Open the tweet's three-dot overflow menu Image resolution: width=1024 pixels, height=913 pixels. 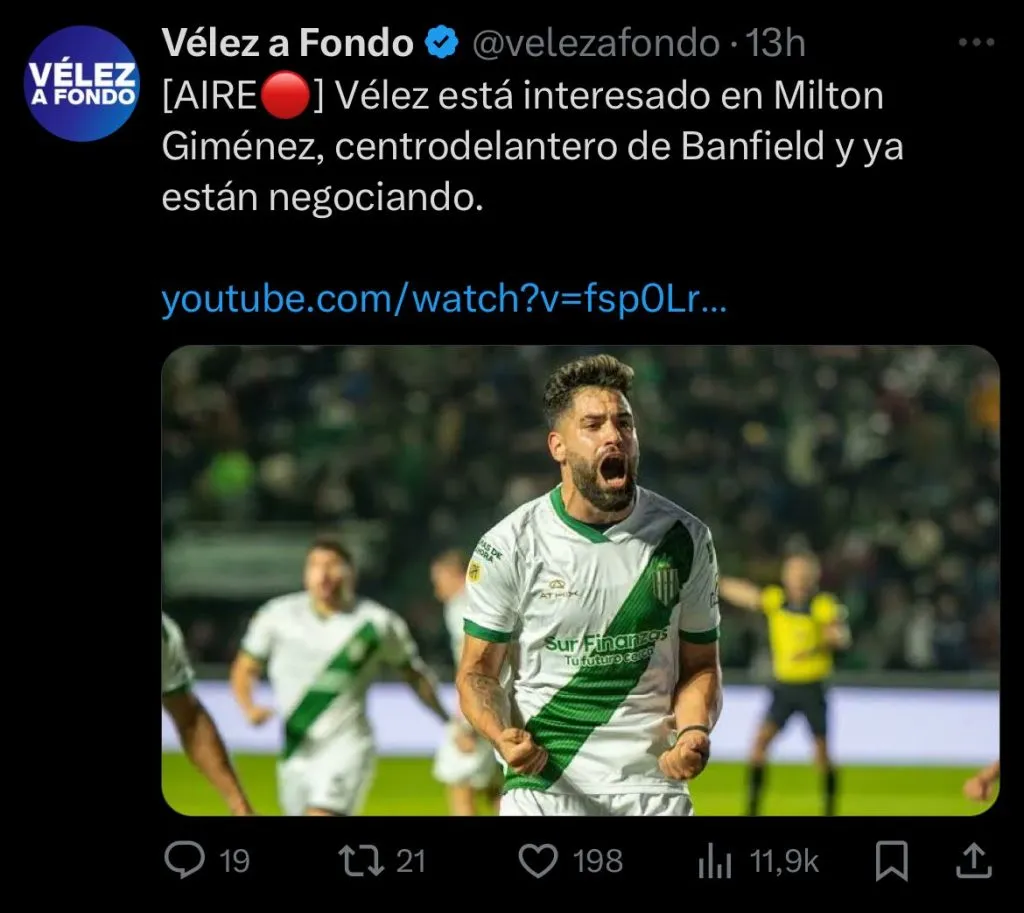pyautogui.click(x=976, y=43)
